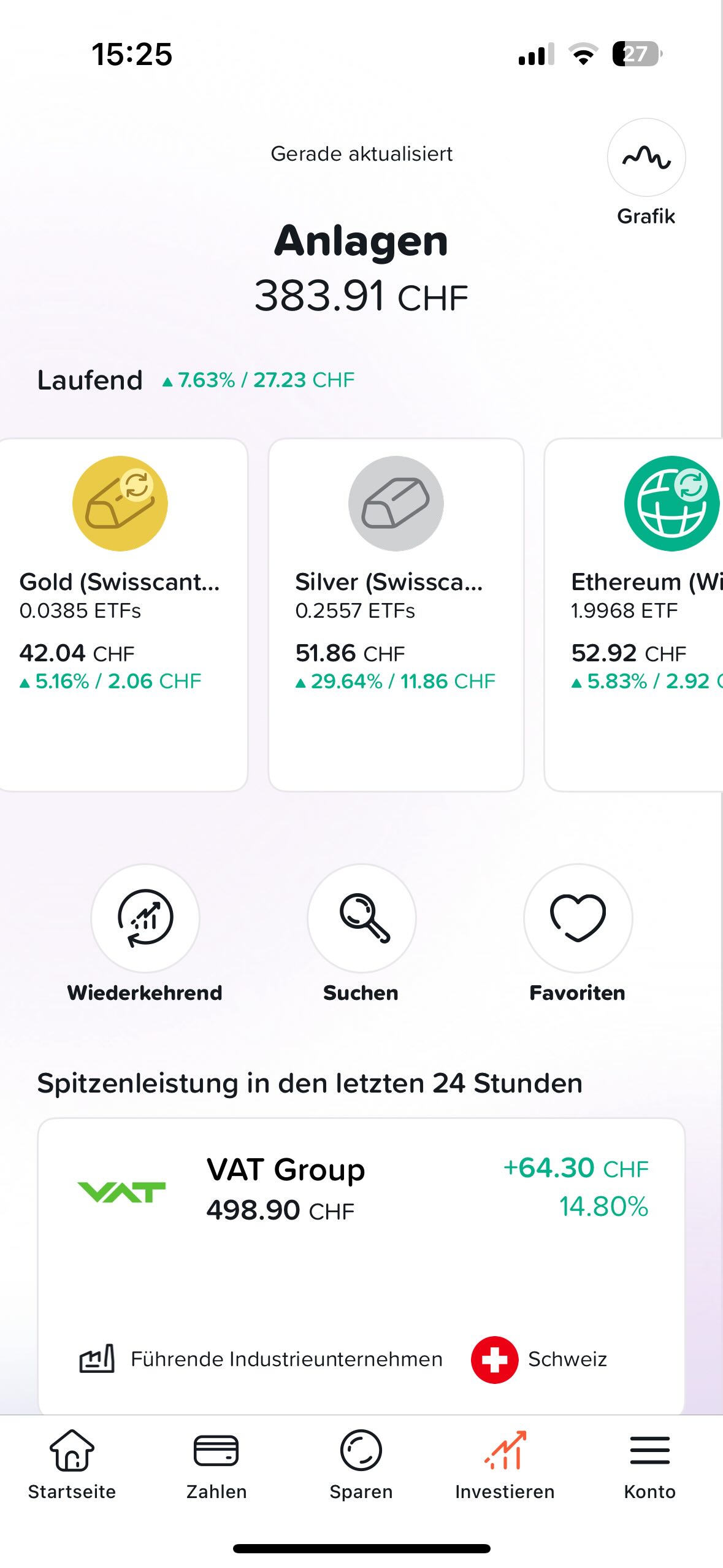
Task: Open the Silver Swisscanto ETF card
Action: pos(396,613)
